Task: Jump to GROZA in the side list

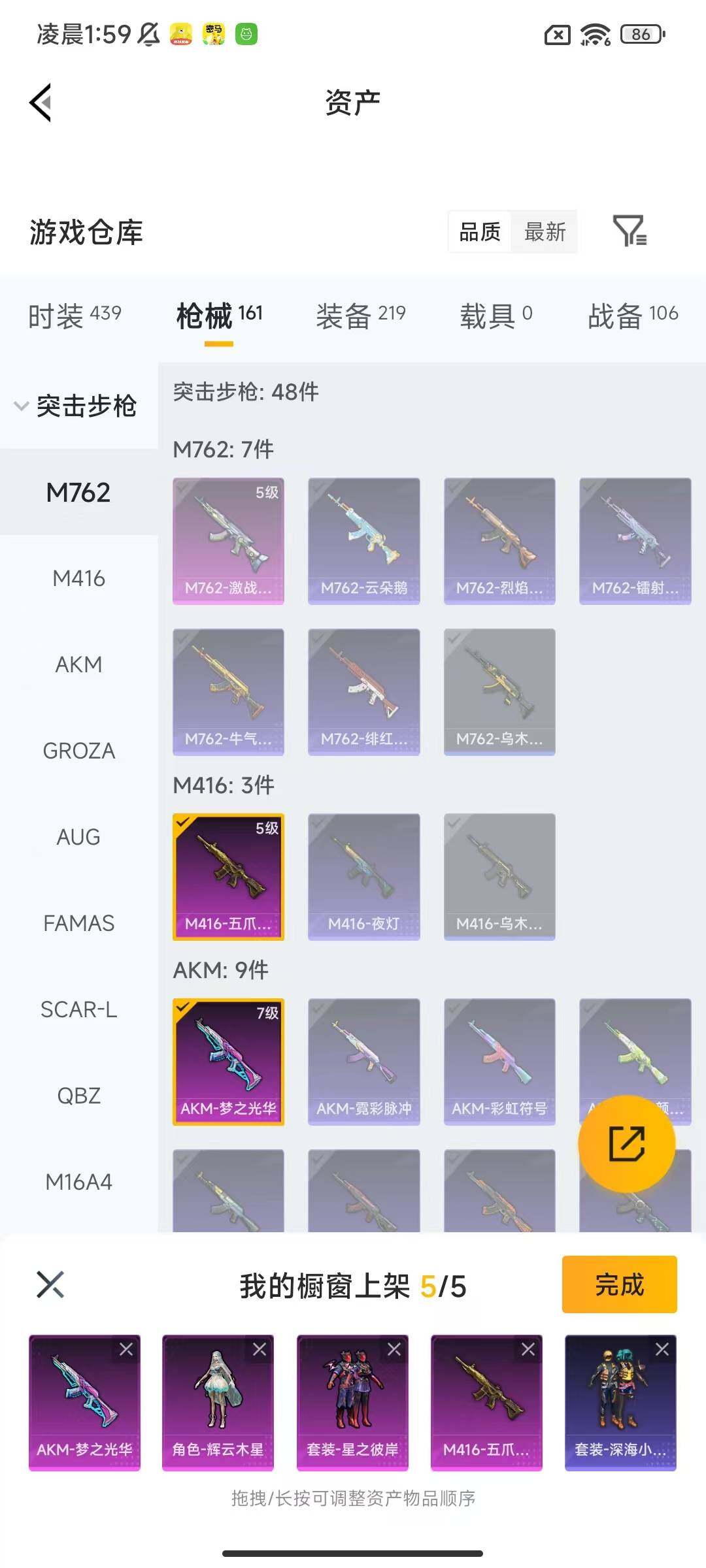Action: 78,751
